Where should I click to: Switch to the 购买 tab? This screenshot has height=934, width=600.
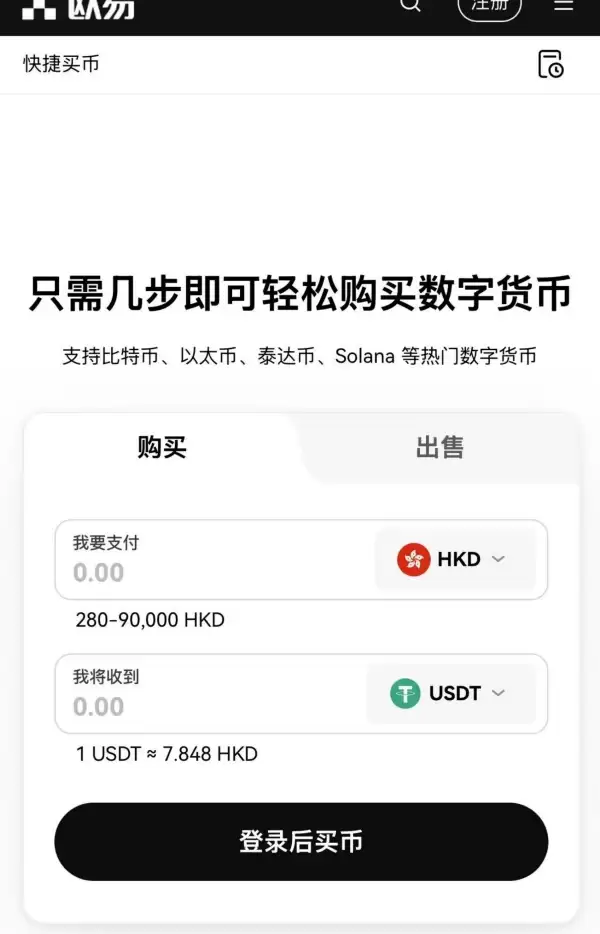(x=162, y=447)
